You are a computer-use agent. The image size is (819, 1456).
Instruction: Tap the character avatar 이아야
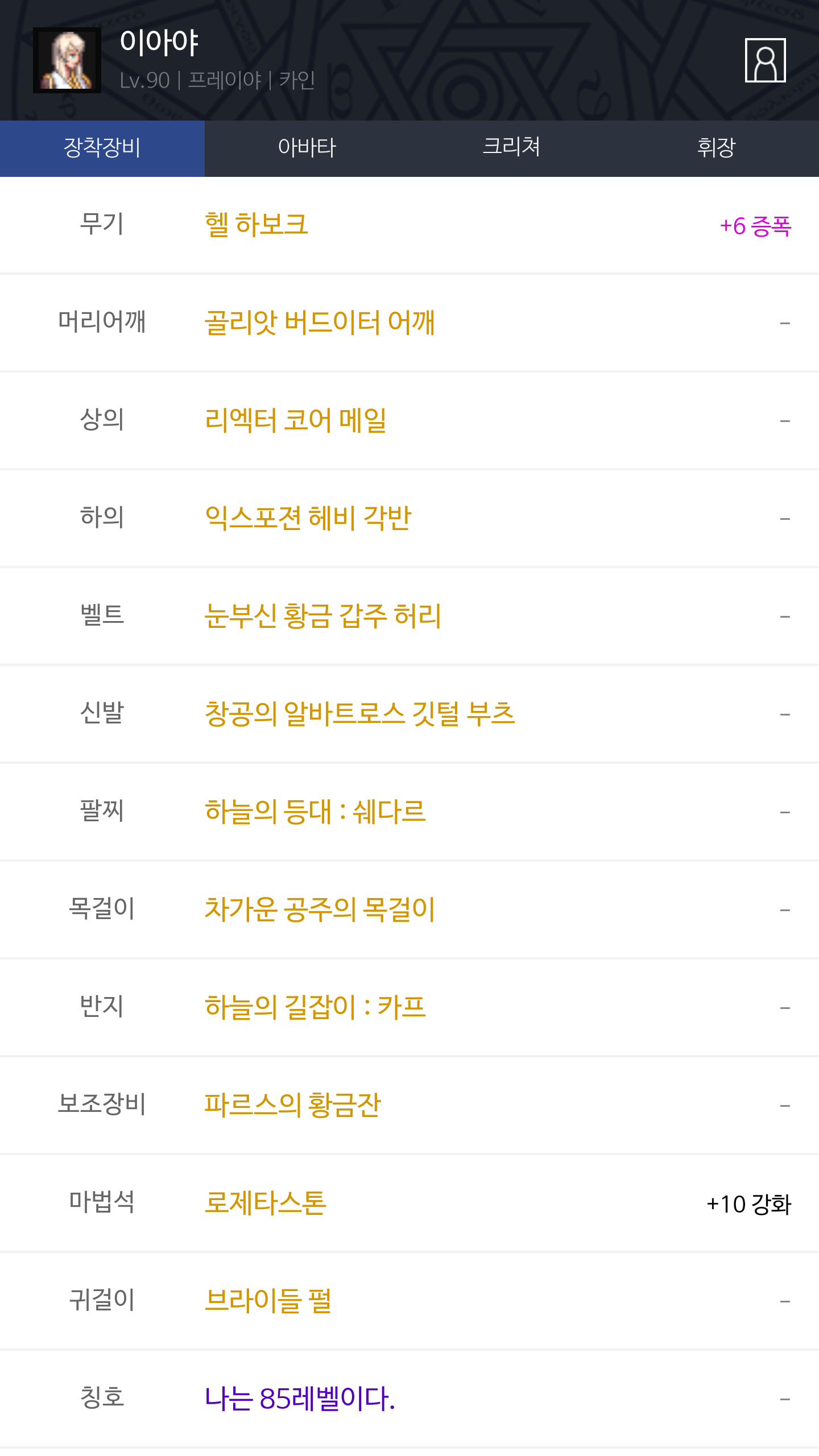(x=67, y=60)
